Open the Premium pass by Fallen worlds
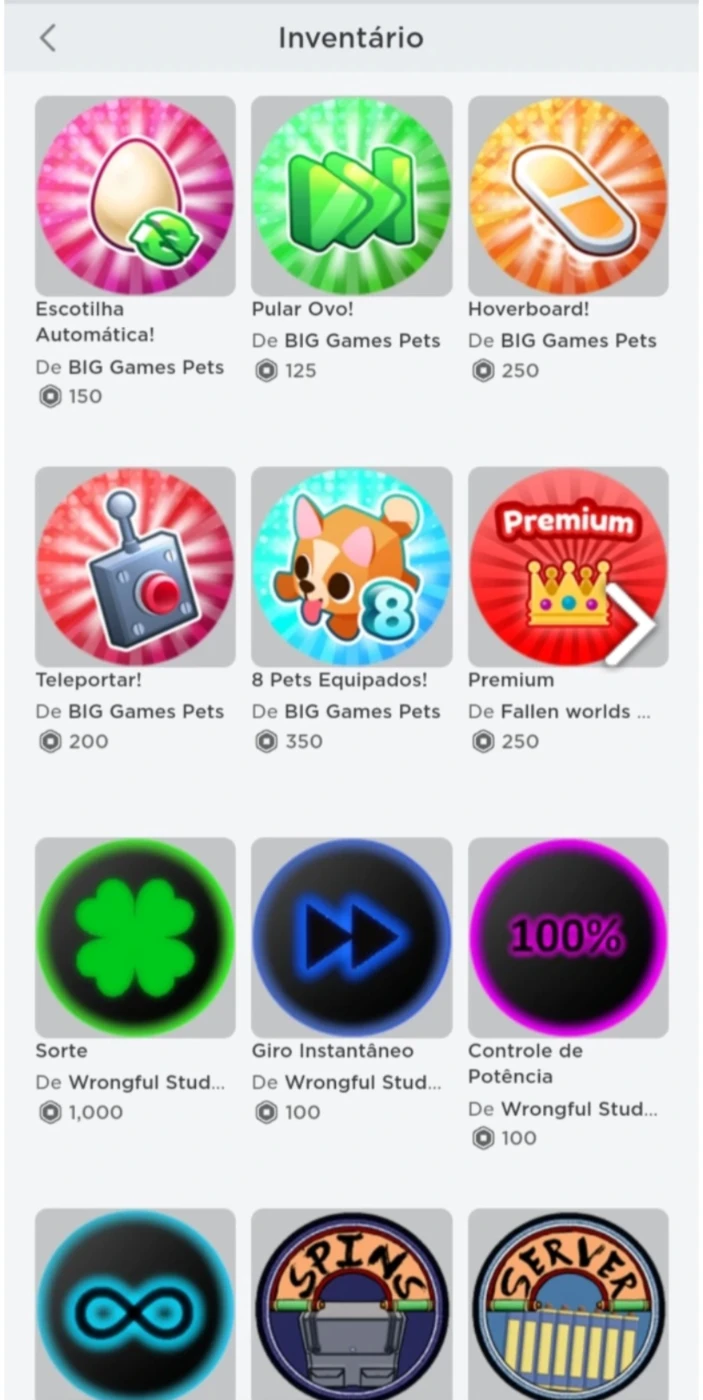The height and width of the screenshot is (1400, 703). click(568, 567)
